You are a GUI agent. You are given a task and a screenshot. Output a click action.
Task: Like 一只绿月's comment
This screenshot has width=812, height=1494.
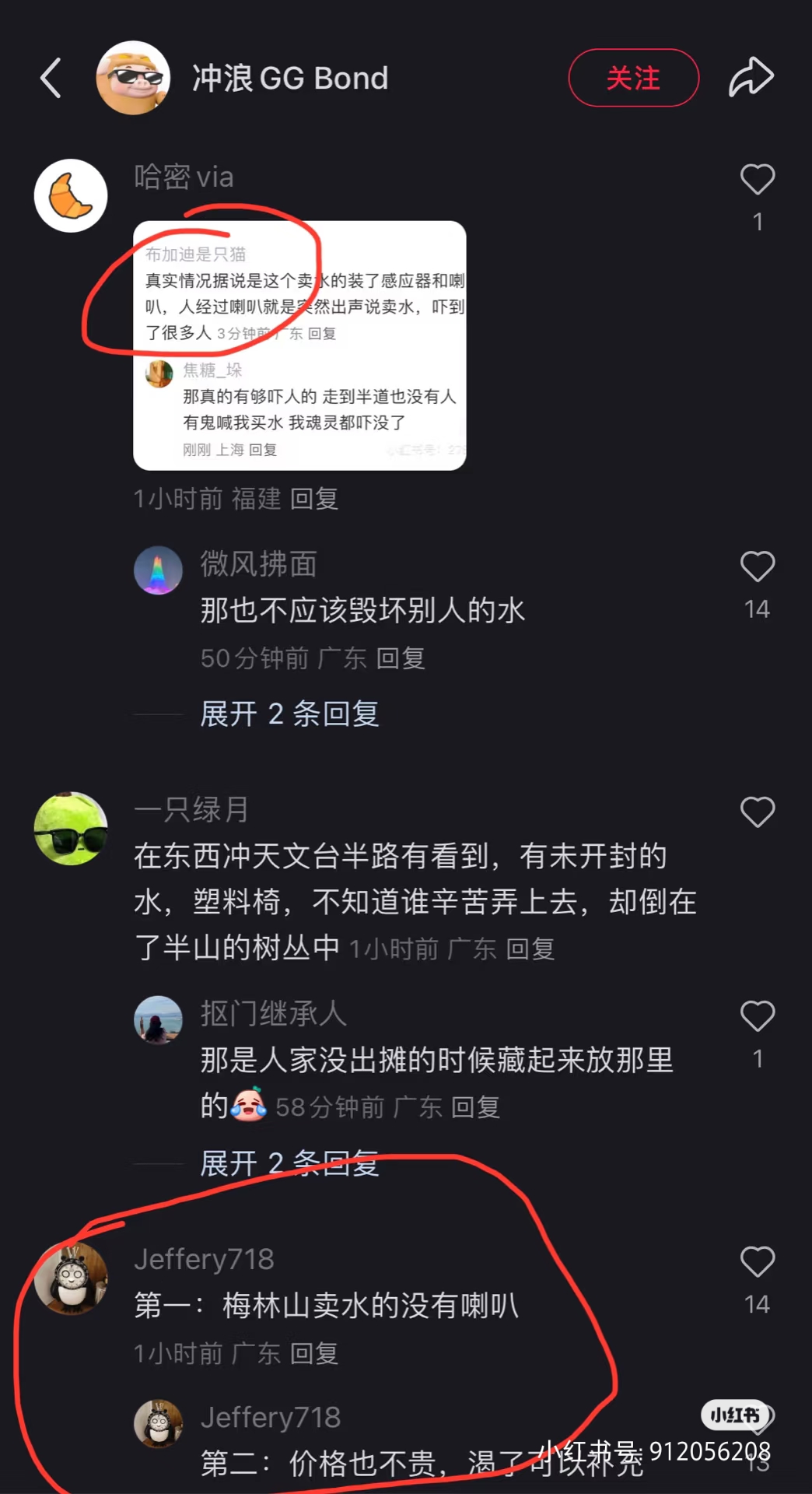click(x=757, y=812)
